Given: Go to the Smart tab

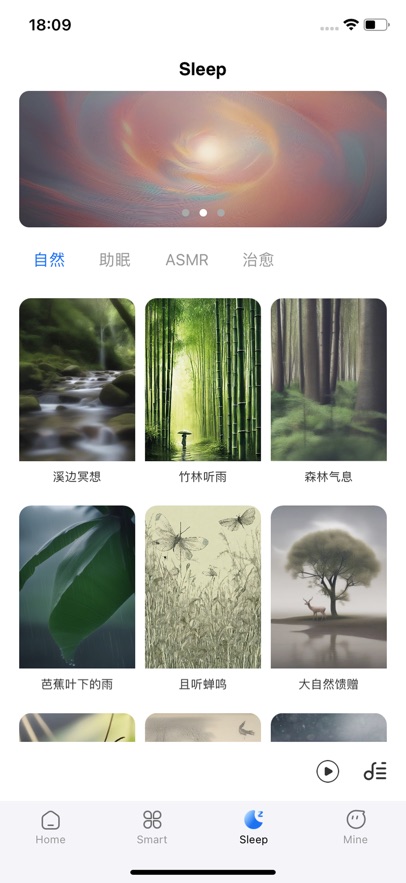Looking at the screenshot, I should 152,828.
